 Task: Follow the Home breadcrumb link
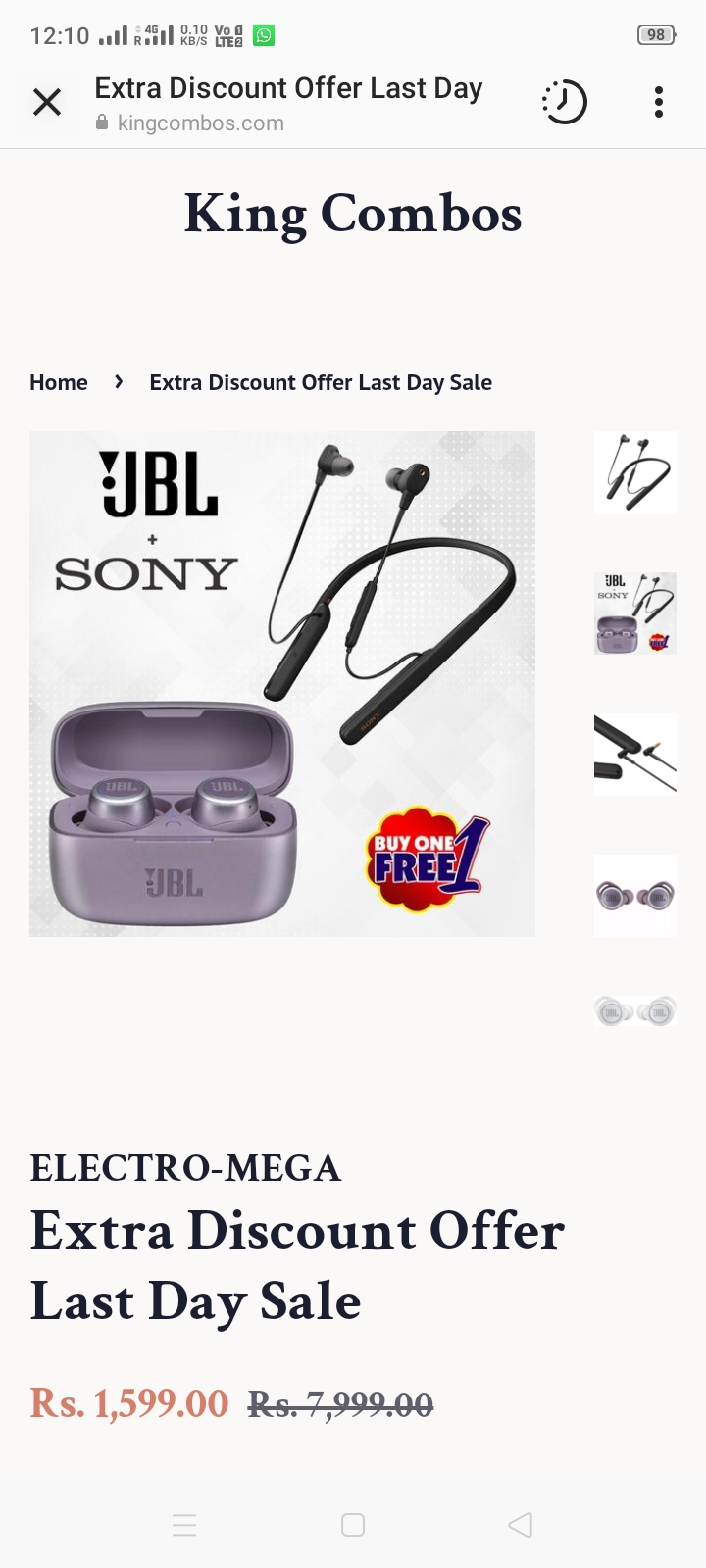[59, 382]
